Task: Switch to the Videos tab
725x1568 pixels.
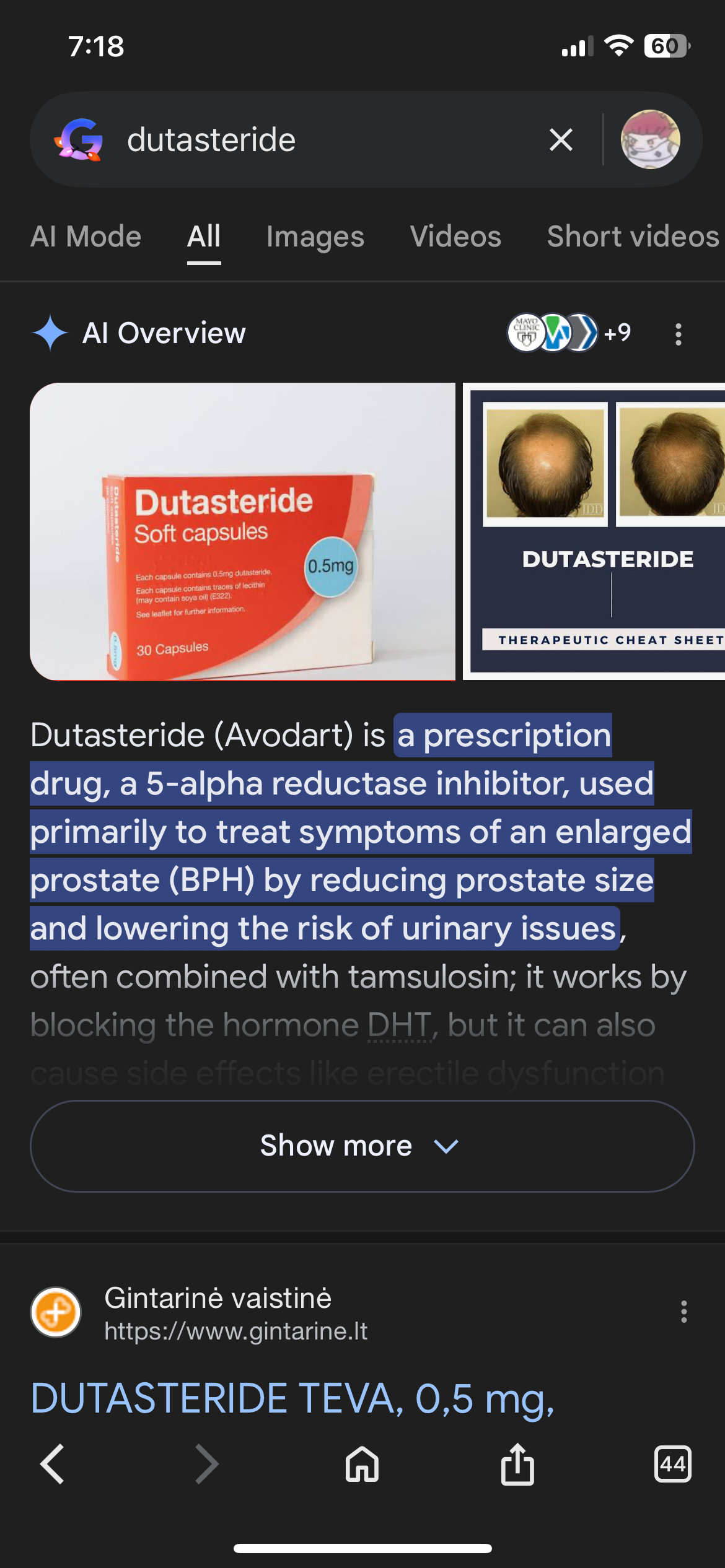Action: 455,237
